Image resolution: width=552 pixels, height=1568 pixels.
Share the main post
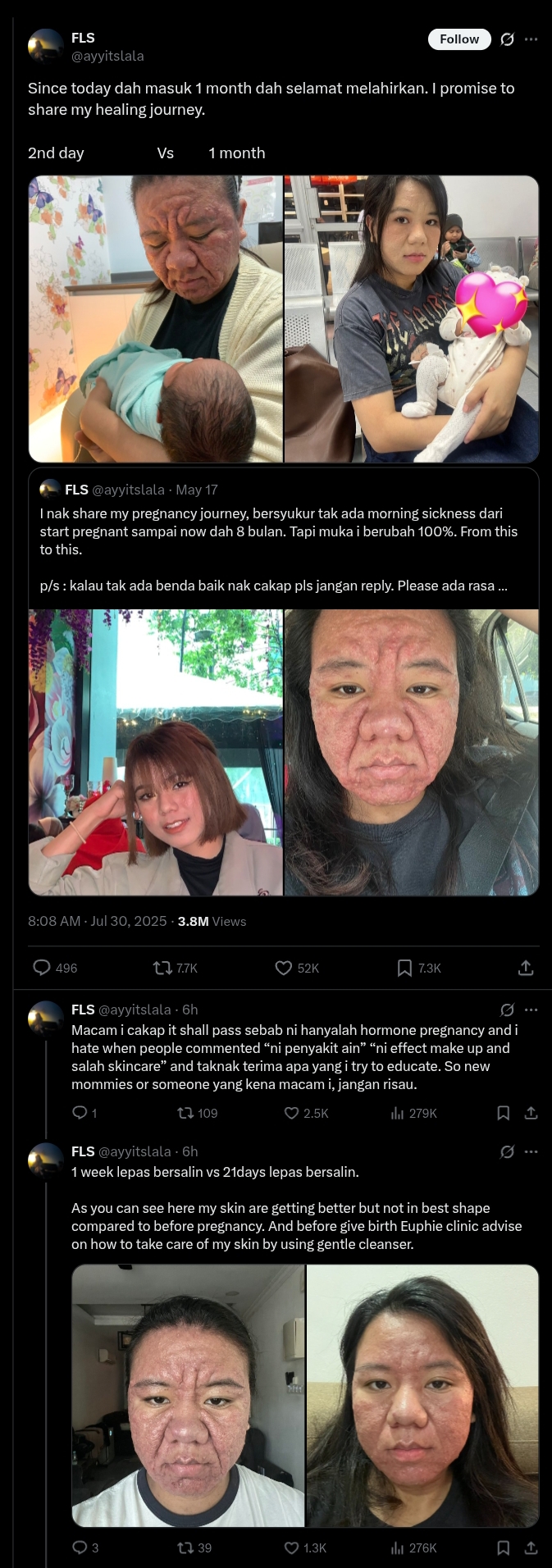pyautogui.click(x=526, y=968)
